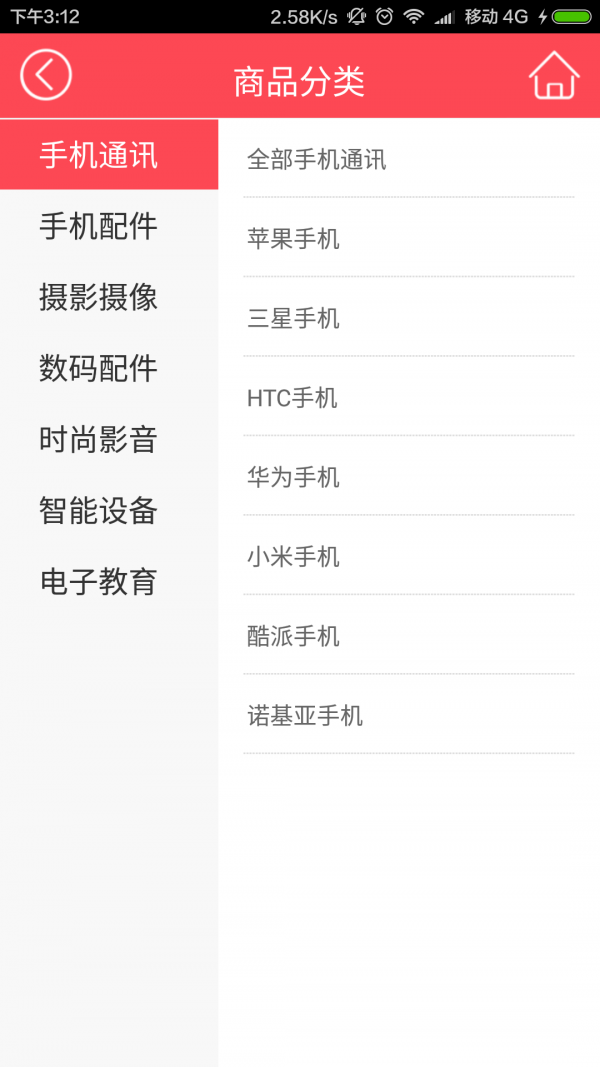Open the 小米手机 subcategory
The image size is (600, 1067).
point(408,557)
